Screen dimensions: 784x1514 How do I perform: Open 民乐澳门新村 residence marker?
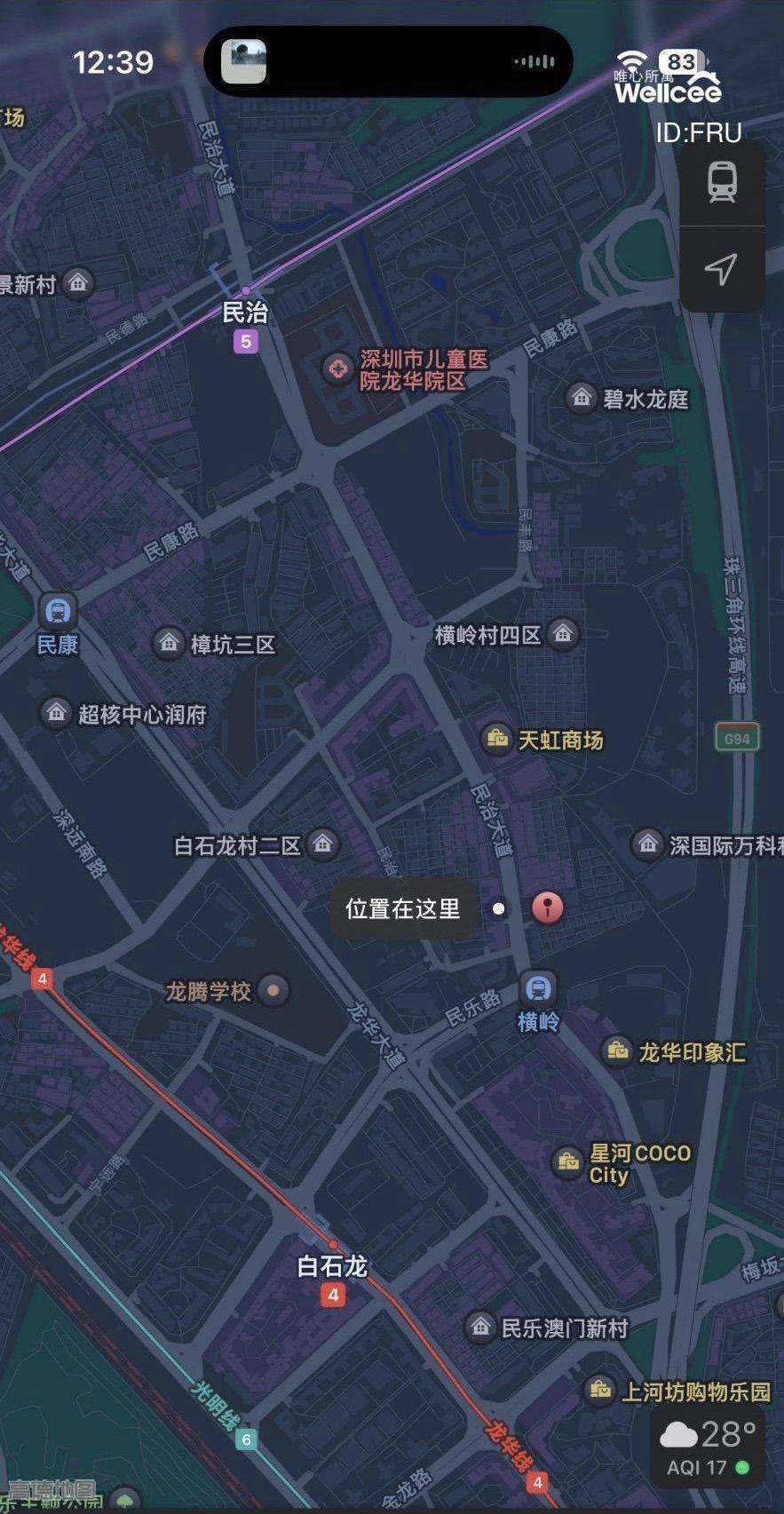click(x=480, y=1327)
